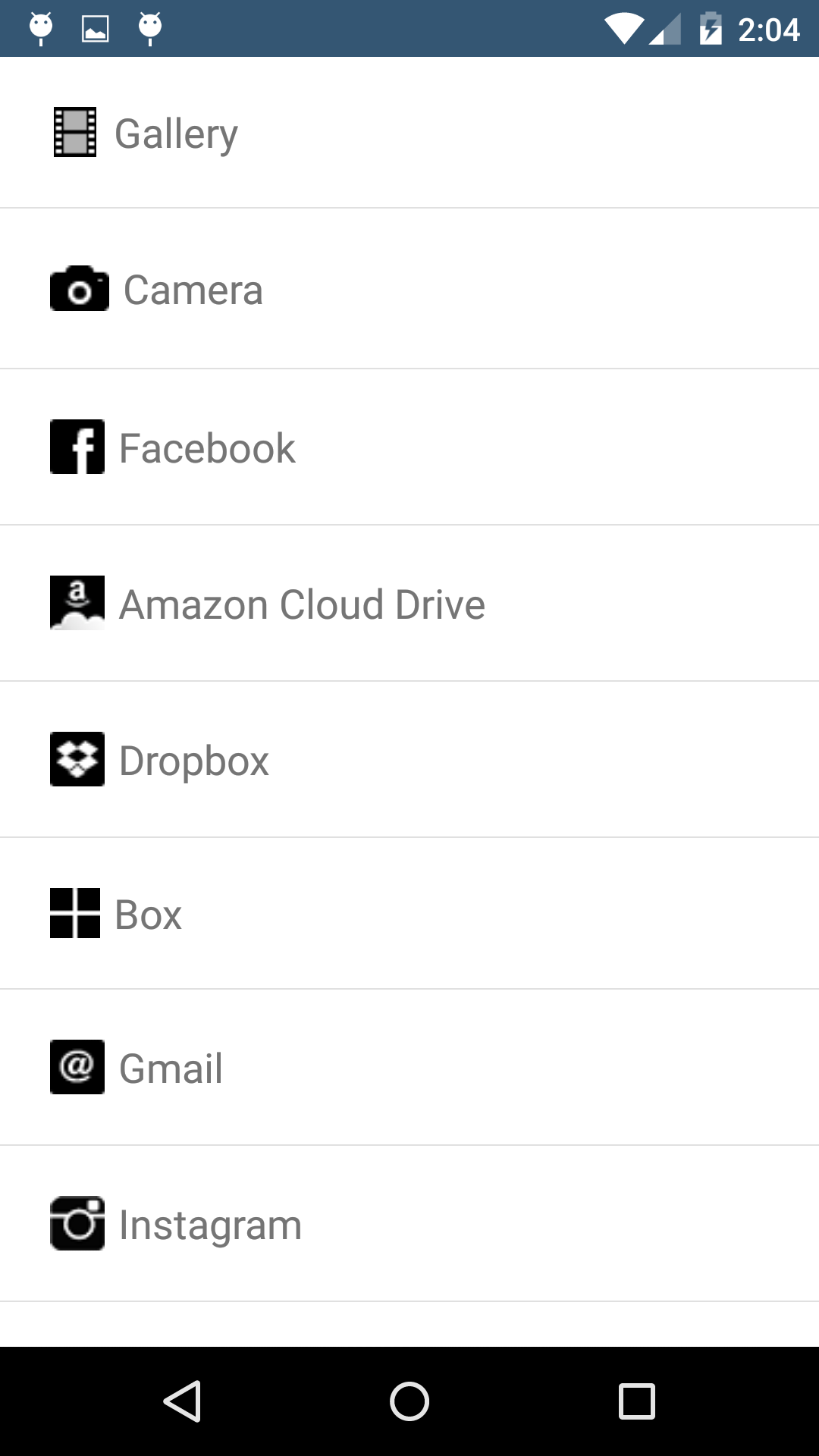Select the Dropbox option
This screenshot has height=1456, width=819.
[x=409, y=760]
